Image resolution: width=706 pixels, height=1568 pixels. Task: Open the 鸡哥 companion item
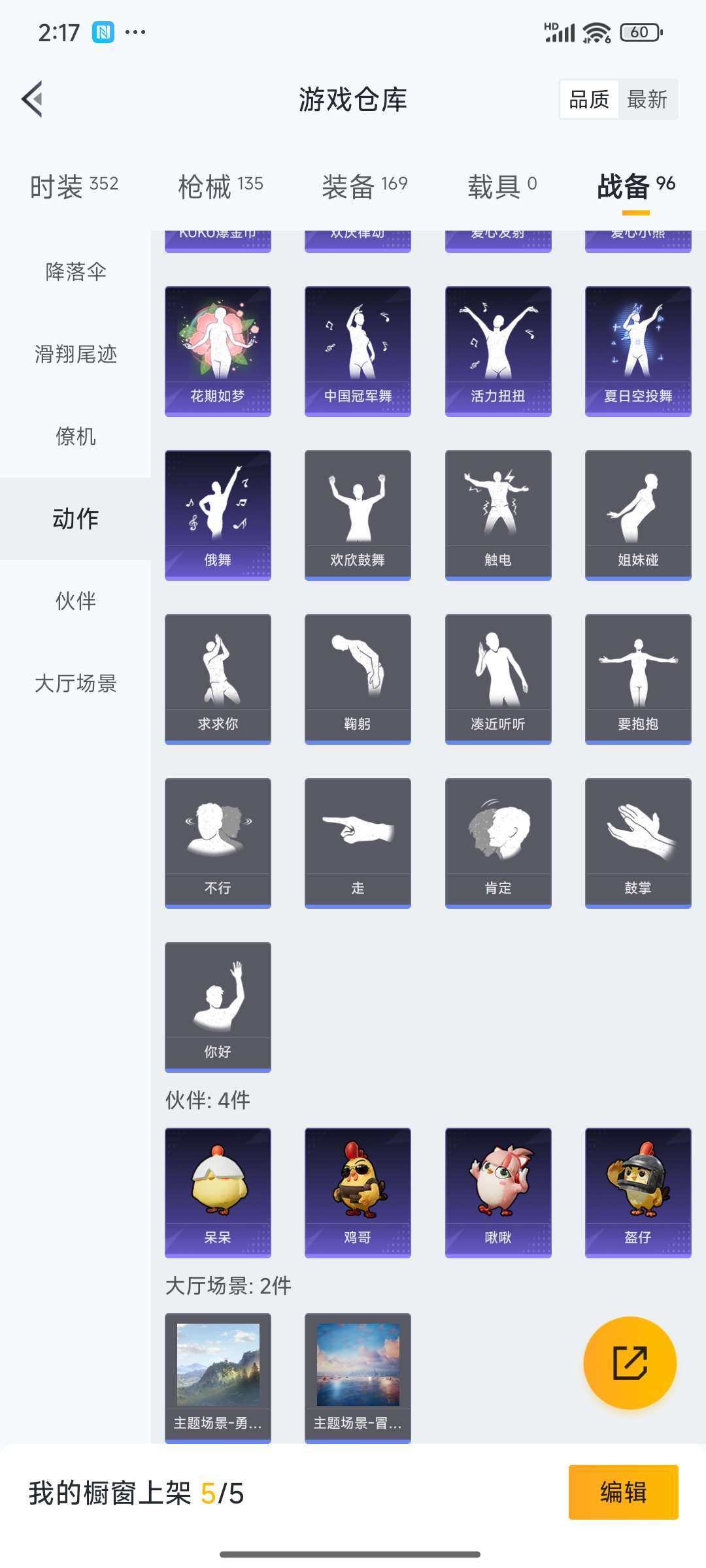coord(358,1192)
